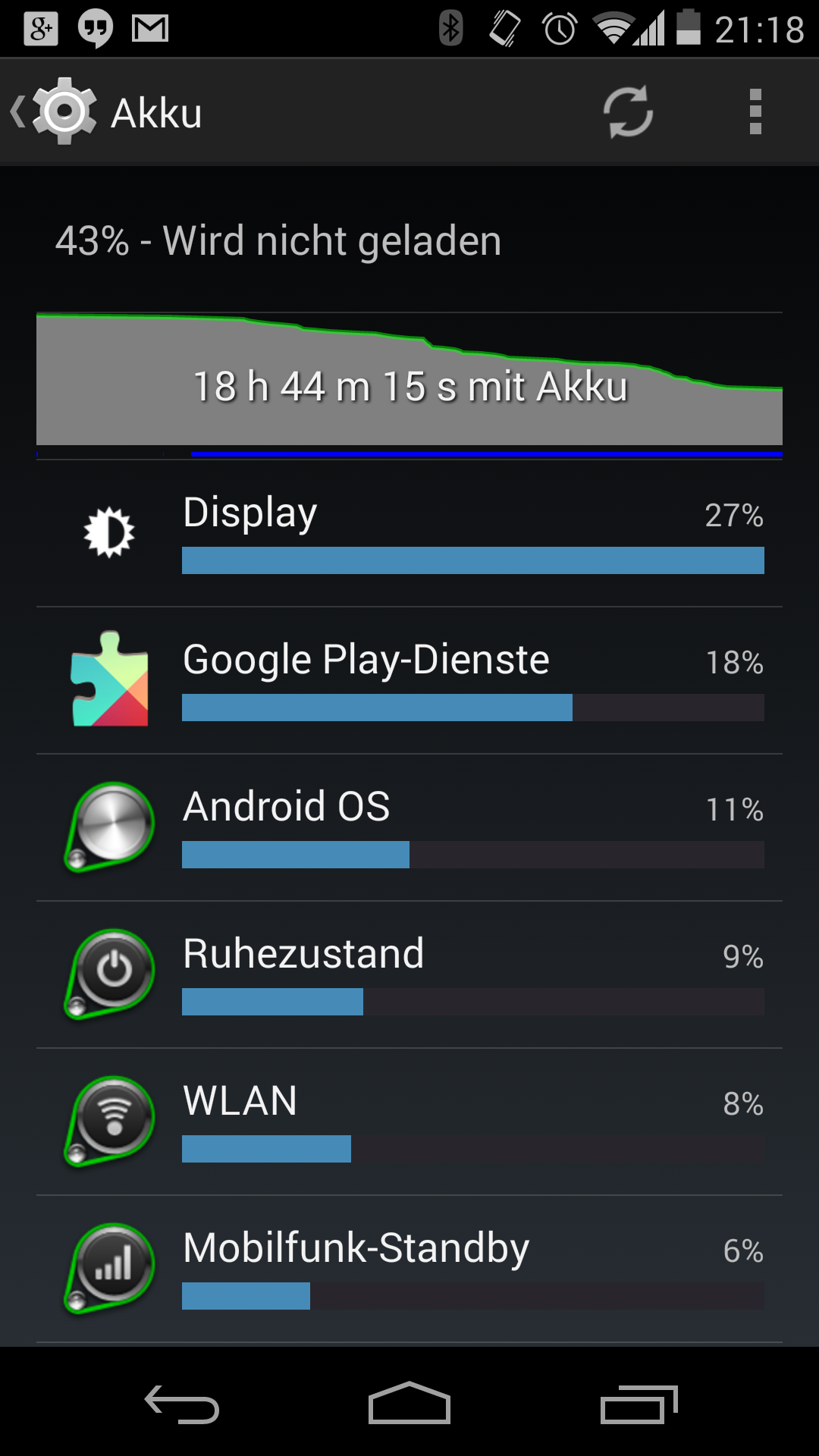Tap the system back button
The width and height of the screenshot is (819, 1456).
pos(182,1403)
